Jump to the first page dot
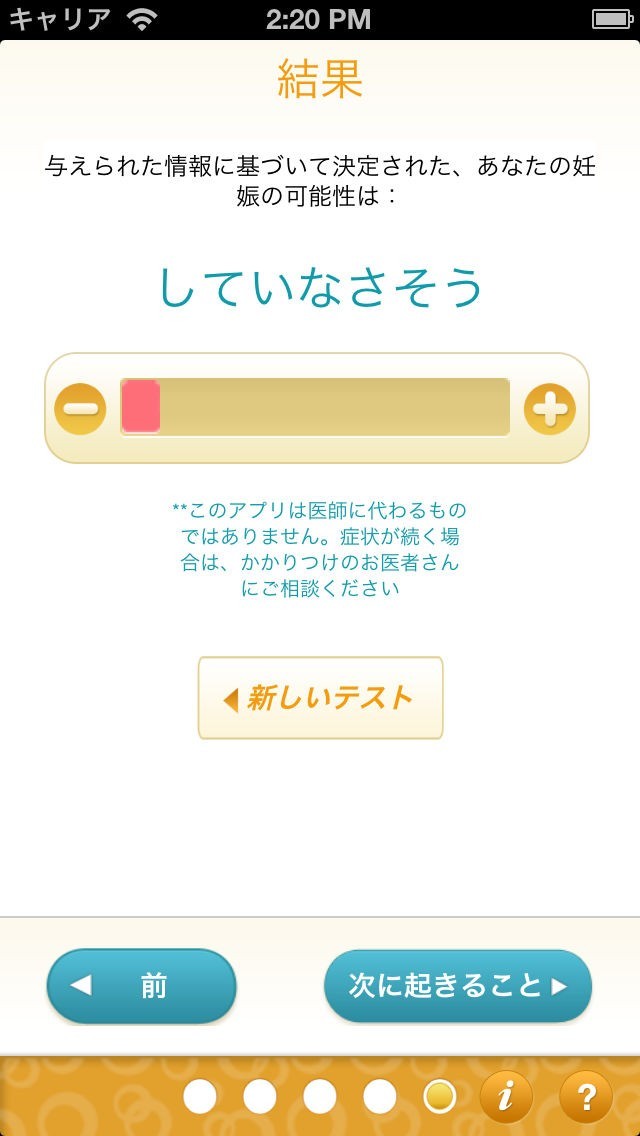This screenshot has width=640, height=1136. tap(200, 1097)
